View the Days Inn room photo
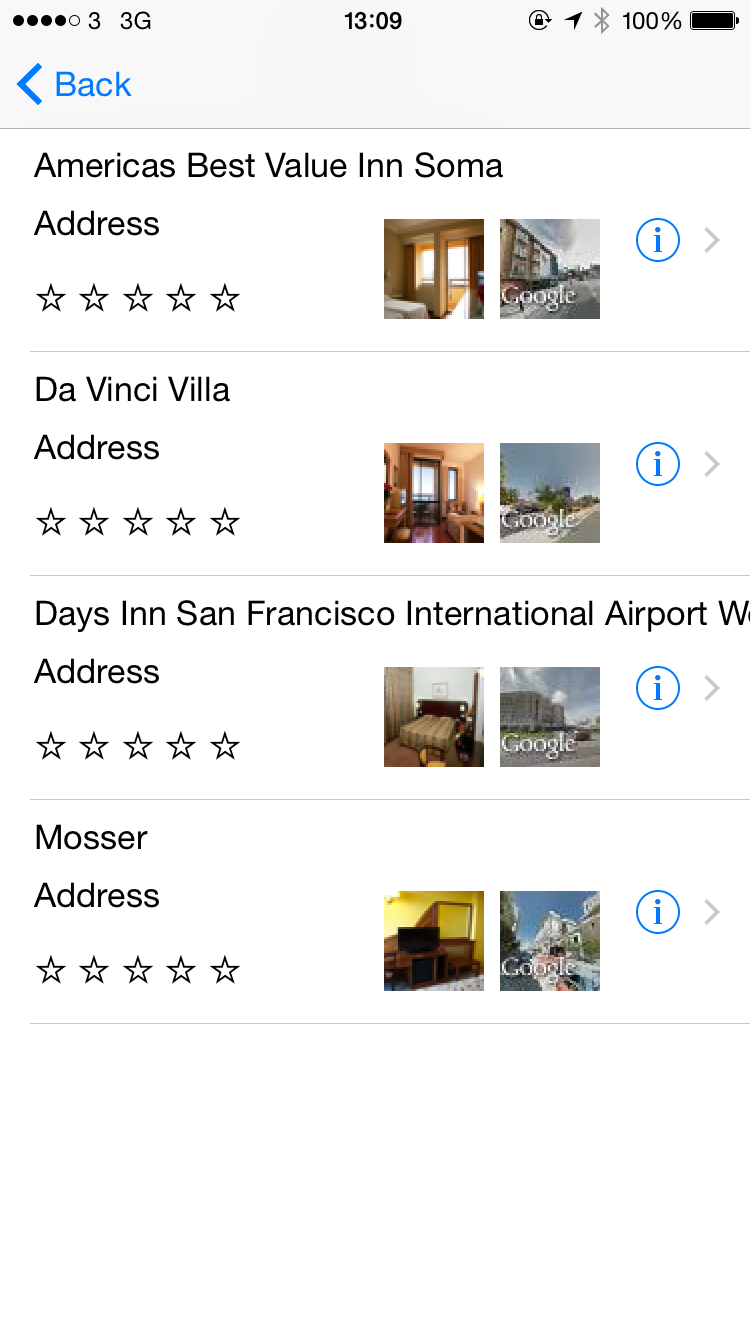Image resolution: width=750 pixels, height=1334 pixels. tap(433, 717)
